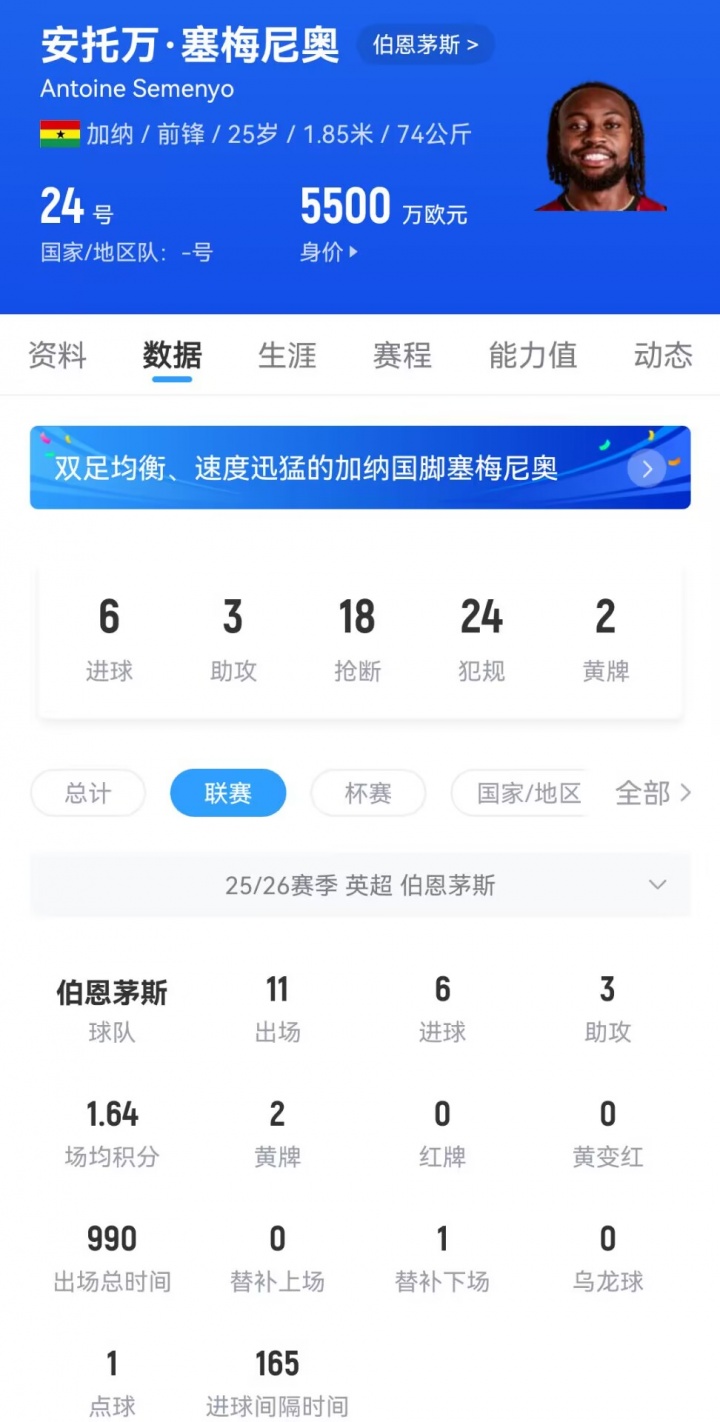Select the 数据 tab
720x1422 pixels.
(x=172, y=355)
